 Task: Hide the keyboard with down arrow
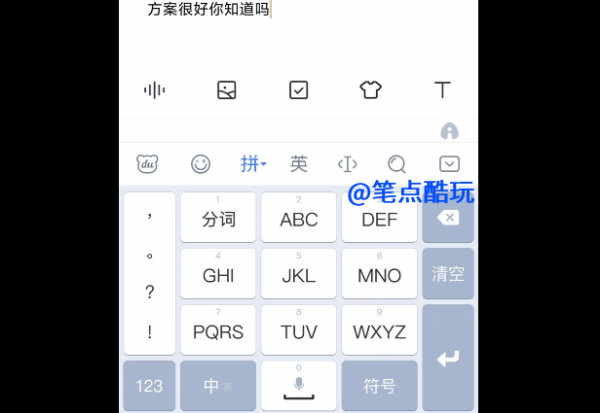[x=450, y=164]
